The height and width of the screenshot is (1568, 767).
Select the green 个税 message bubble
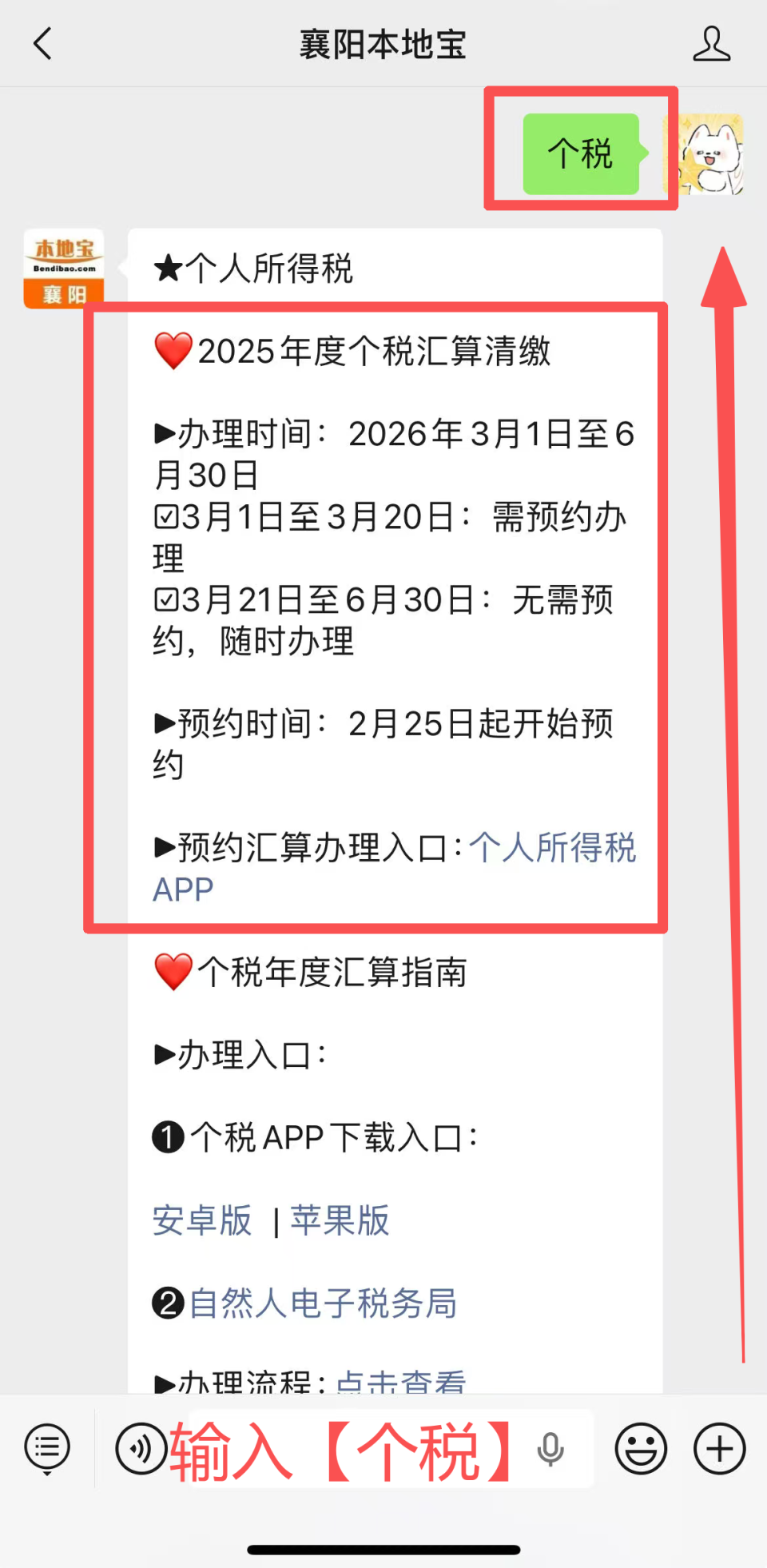(x=581, y=154)
